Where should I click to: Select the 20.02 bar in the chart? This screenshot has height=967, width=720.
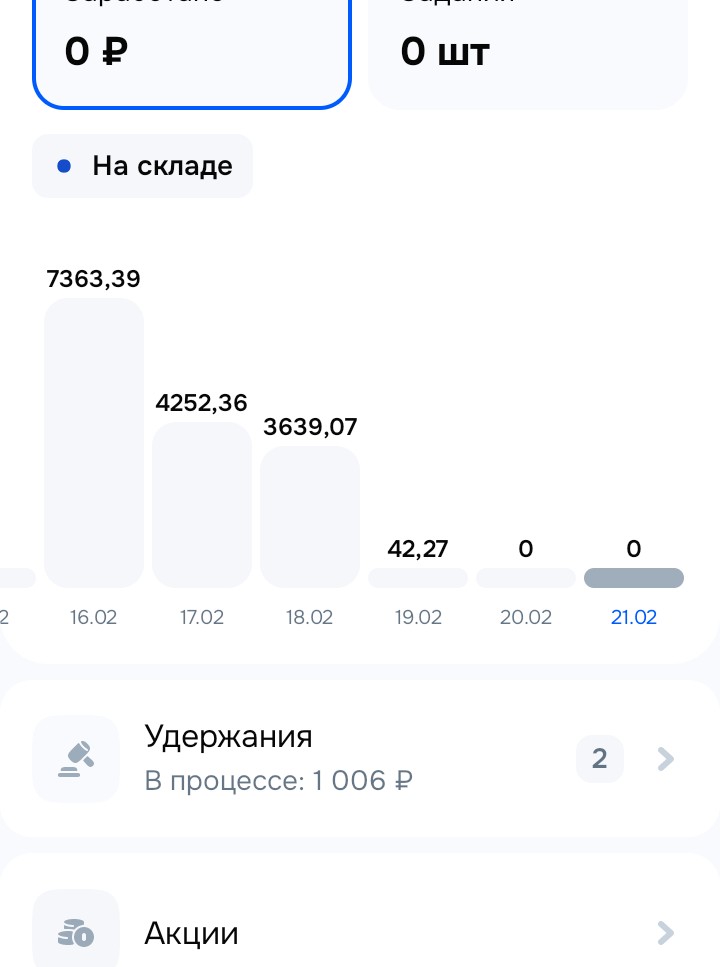click(526, 578)
